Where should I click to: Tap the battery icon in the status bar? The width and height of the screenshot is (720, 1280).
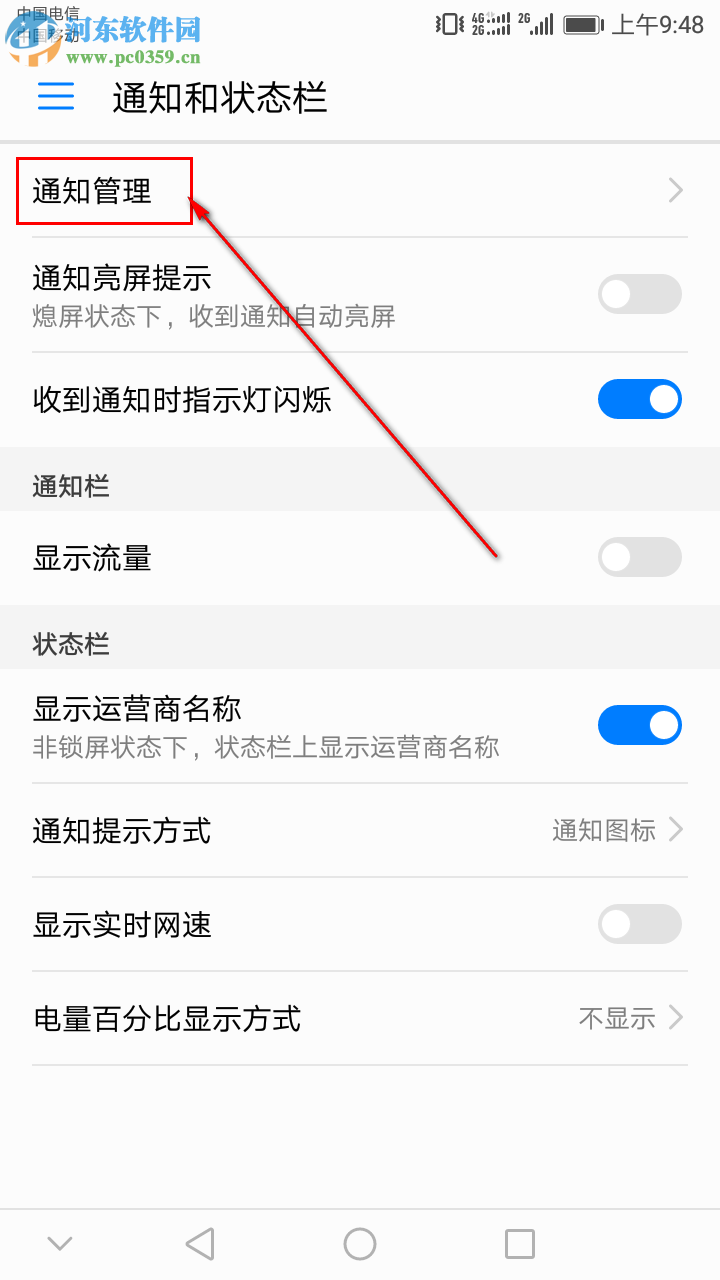click(582, 23)
